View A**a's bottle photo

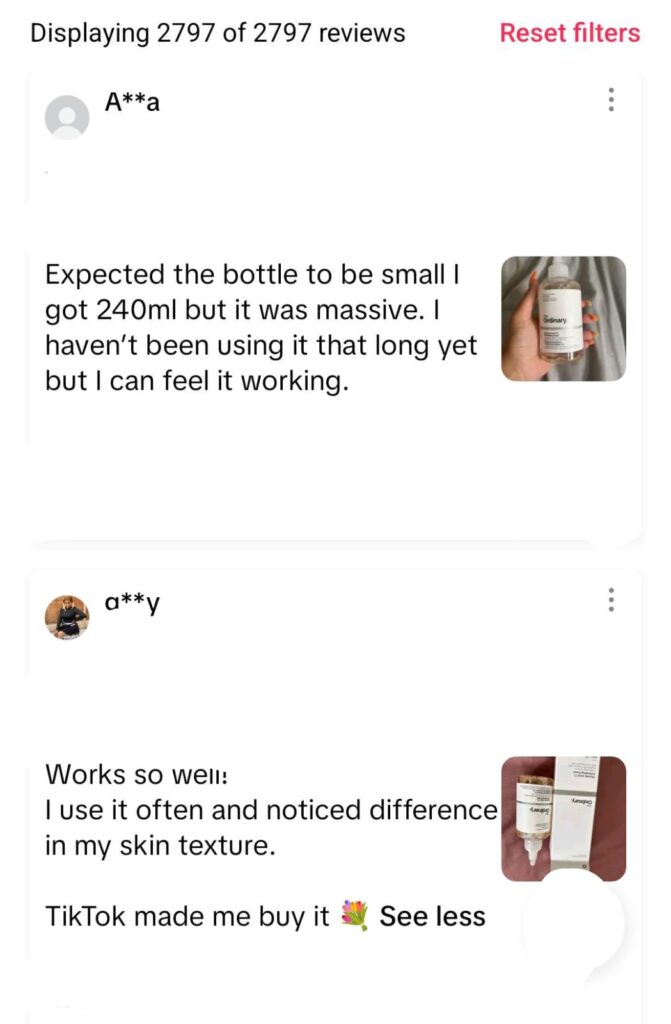tap(563, 318)
